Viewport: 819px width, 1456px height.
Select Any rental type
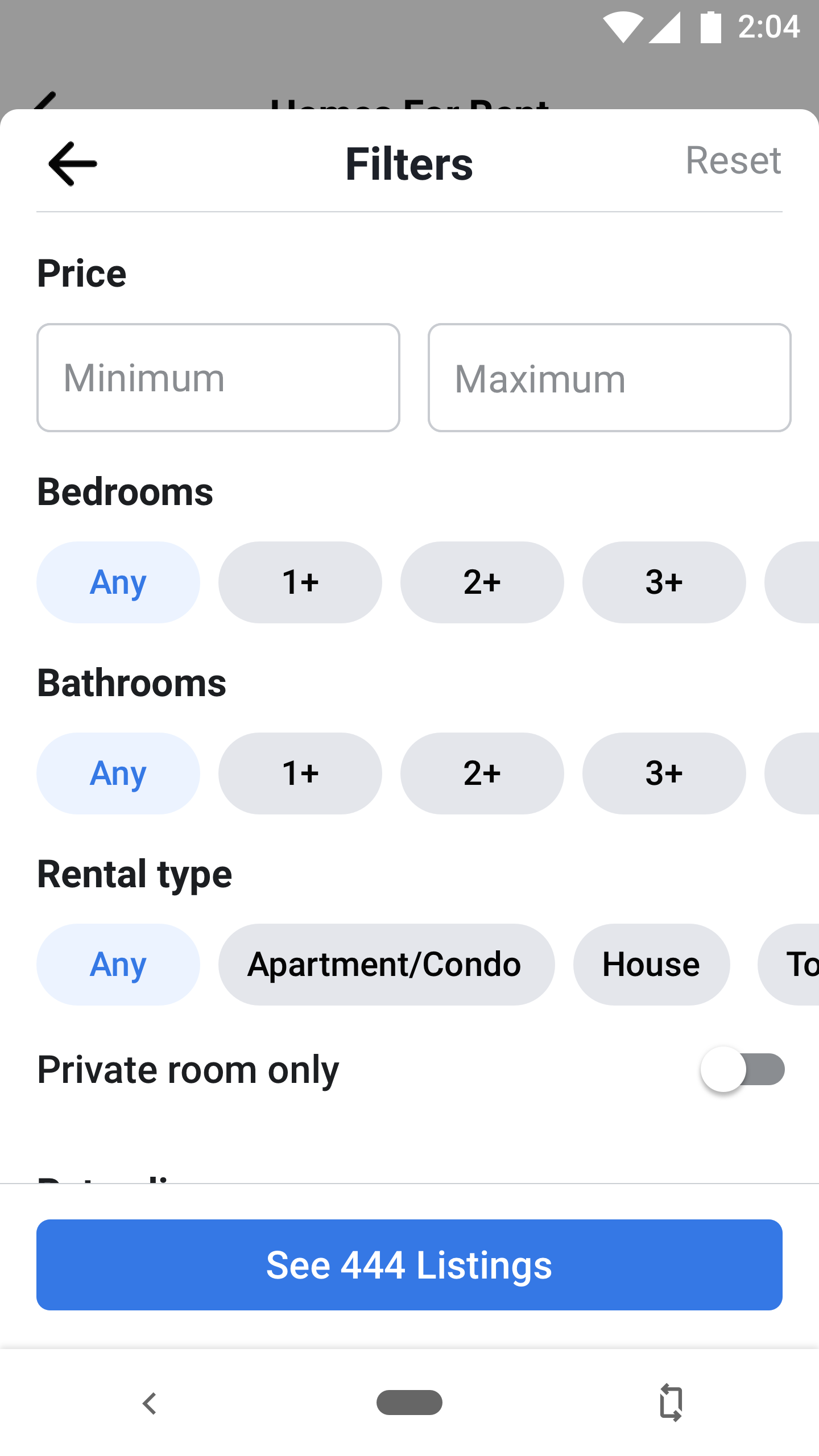[x=118, y=965]
